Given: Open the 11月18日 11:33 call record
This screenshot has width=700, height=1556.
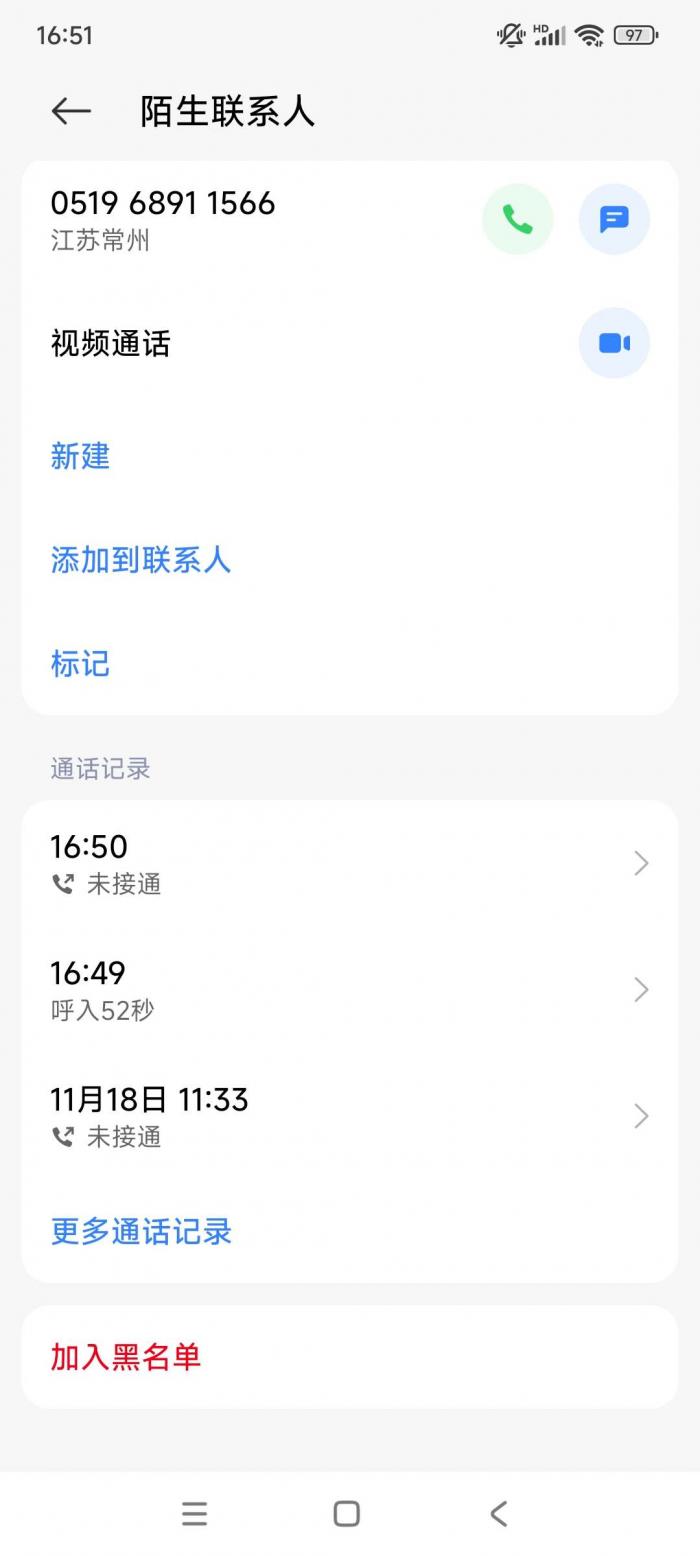Looking at the screenshot, I should point(350,1116).
